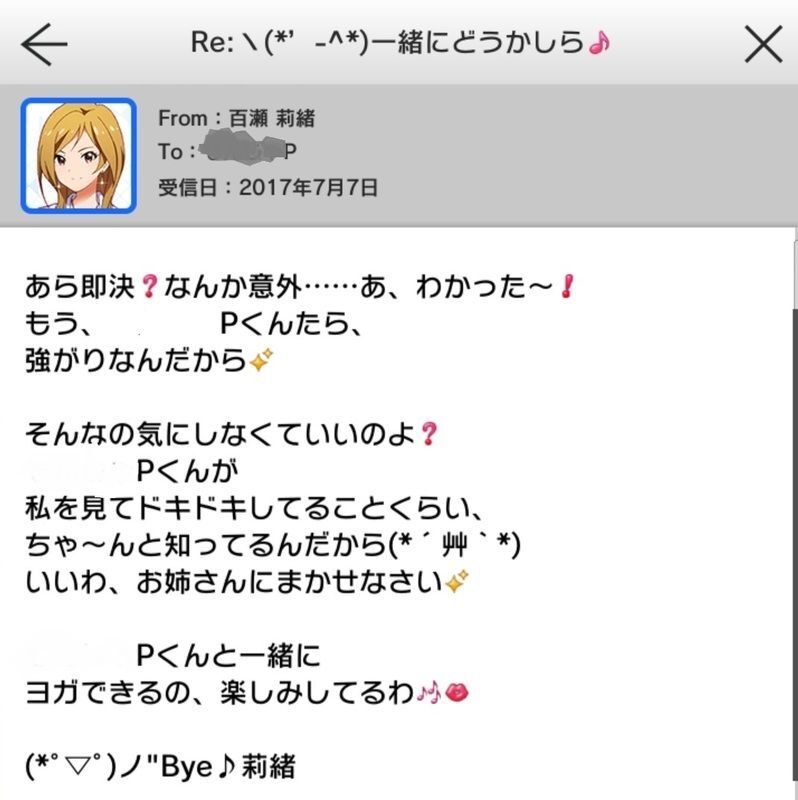Go back with the arrow icon

point(44,43)
